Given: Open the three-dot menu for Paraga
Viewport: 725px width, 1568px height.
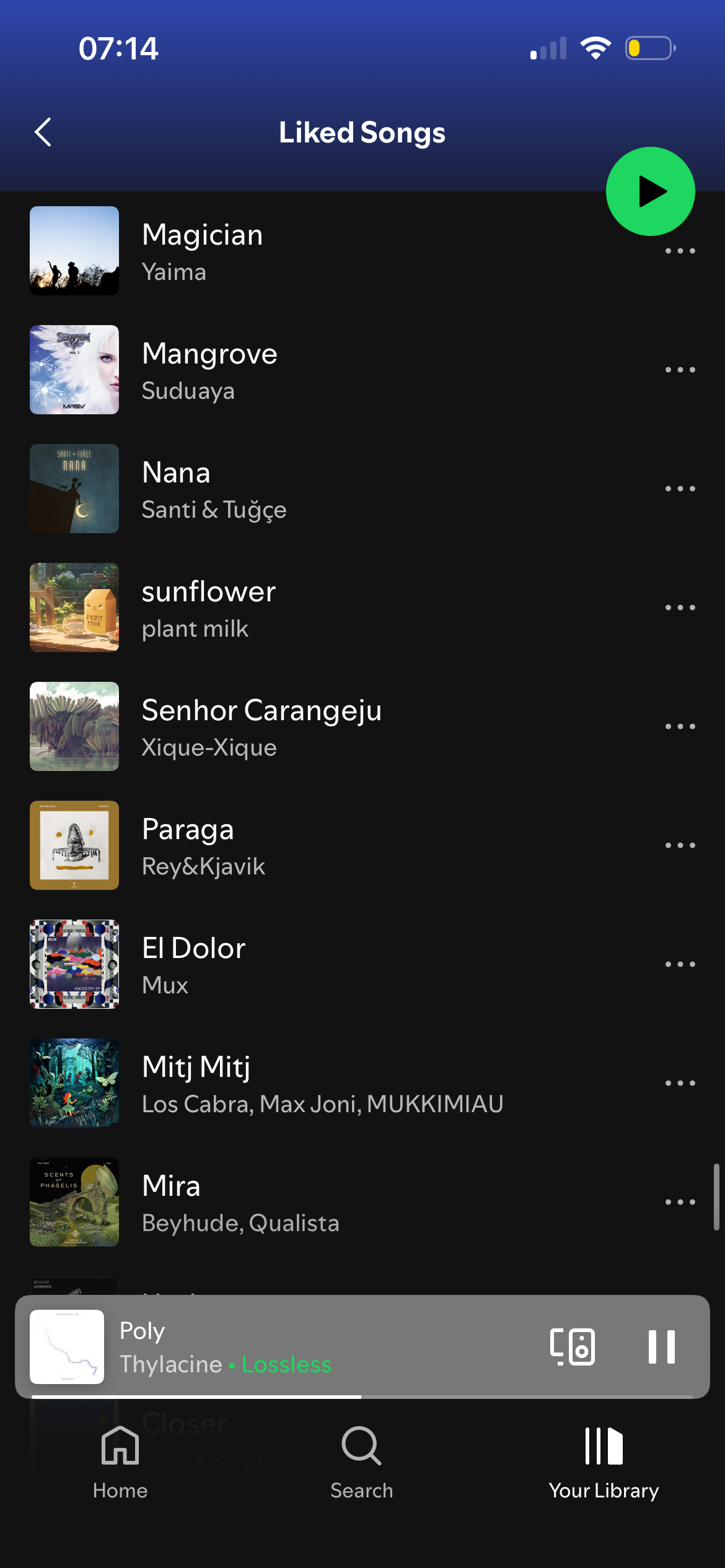Looking at the screenshot, I should [x=680, y=845].
